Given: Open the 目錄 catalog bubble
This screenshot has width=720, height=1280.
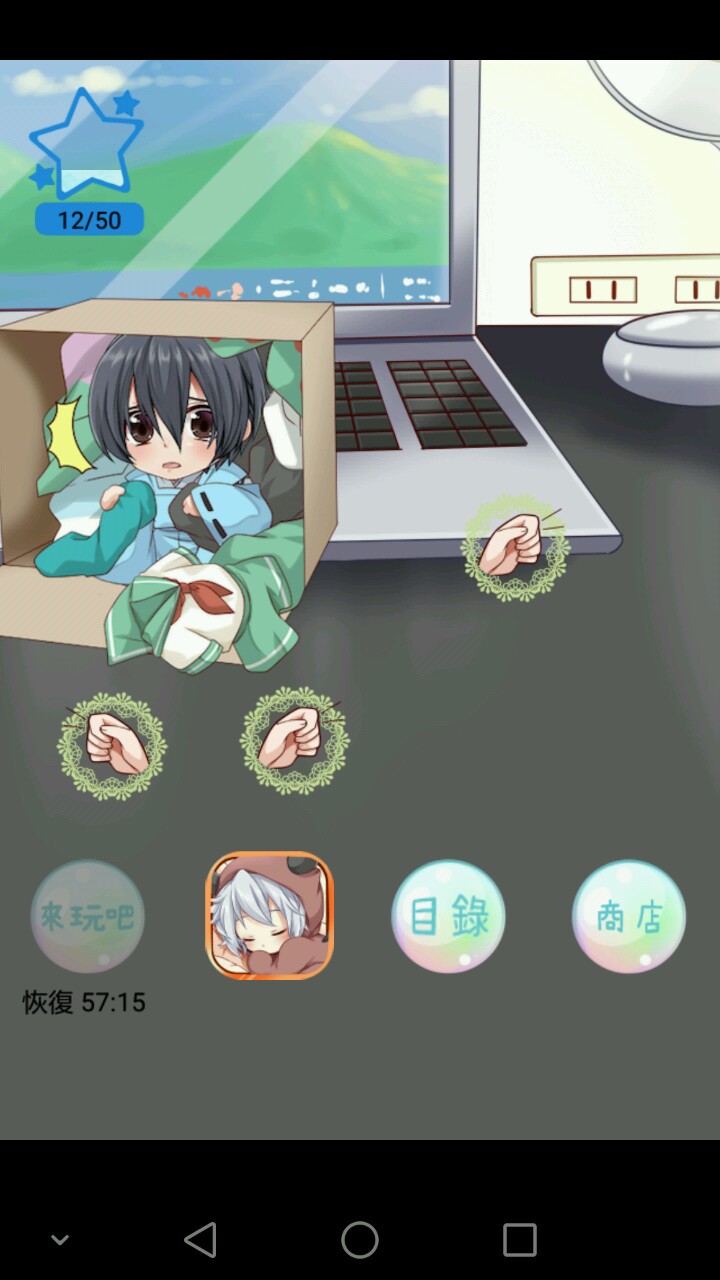Looking at the screenshot, I should 448,916.
